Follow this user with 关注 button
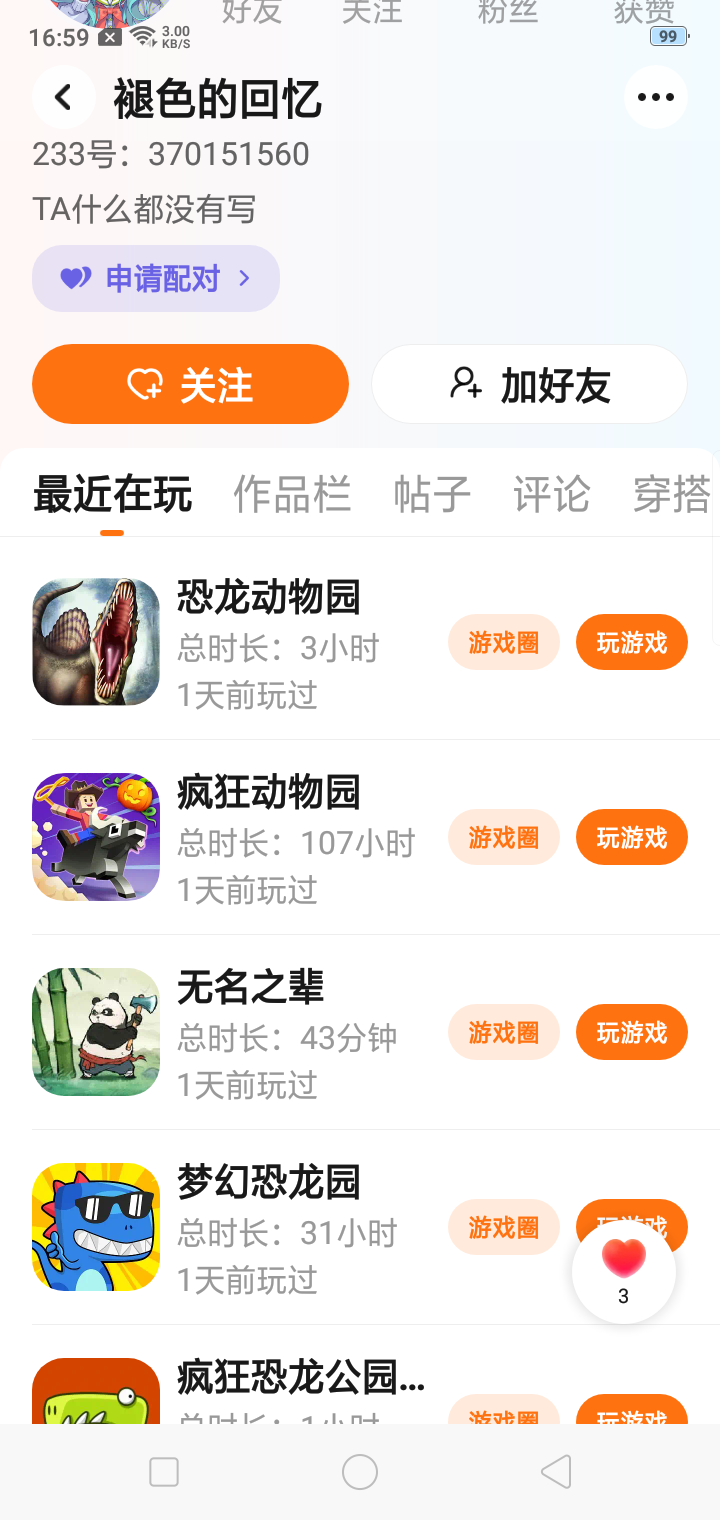 coord(190,385)
